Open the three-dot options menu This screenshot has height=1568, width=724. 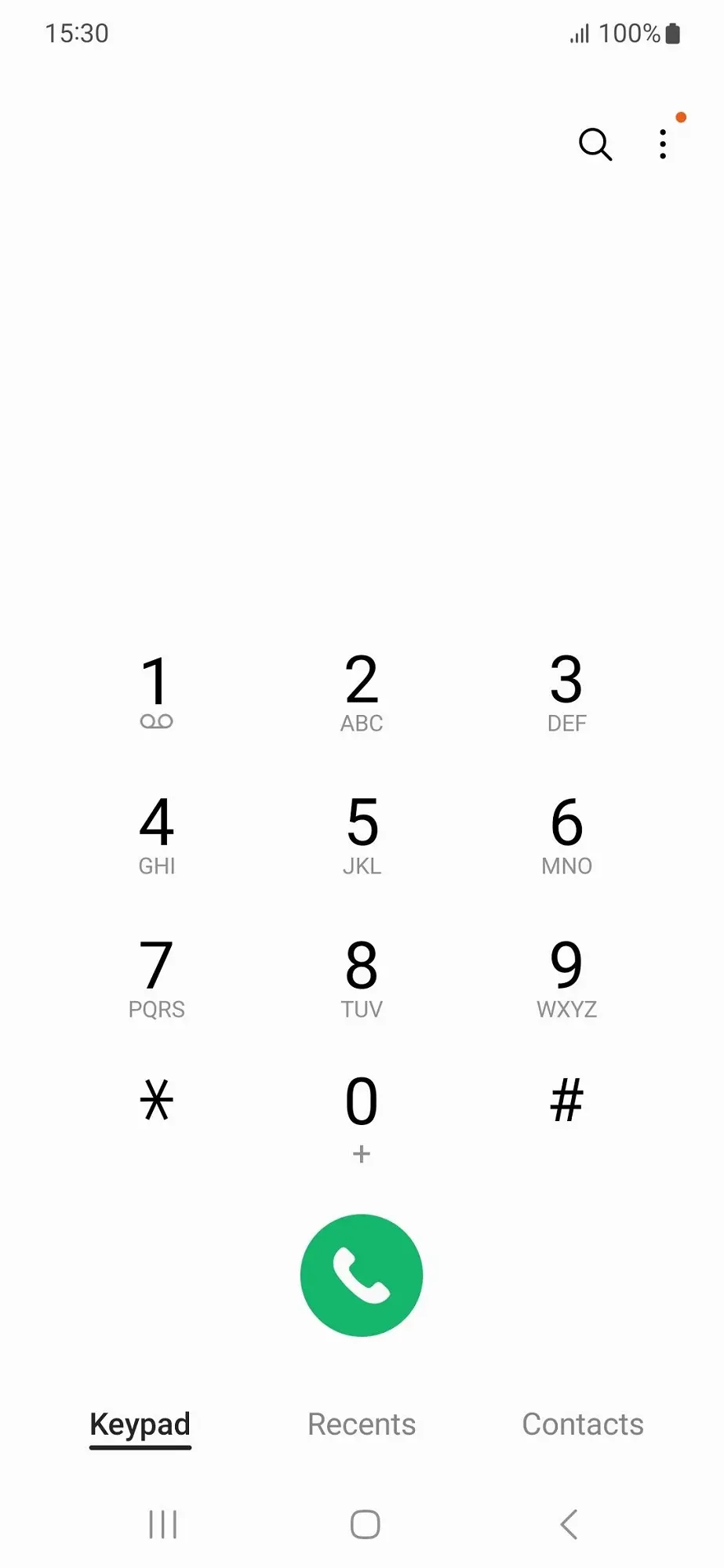(663, 143)
